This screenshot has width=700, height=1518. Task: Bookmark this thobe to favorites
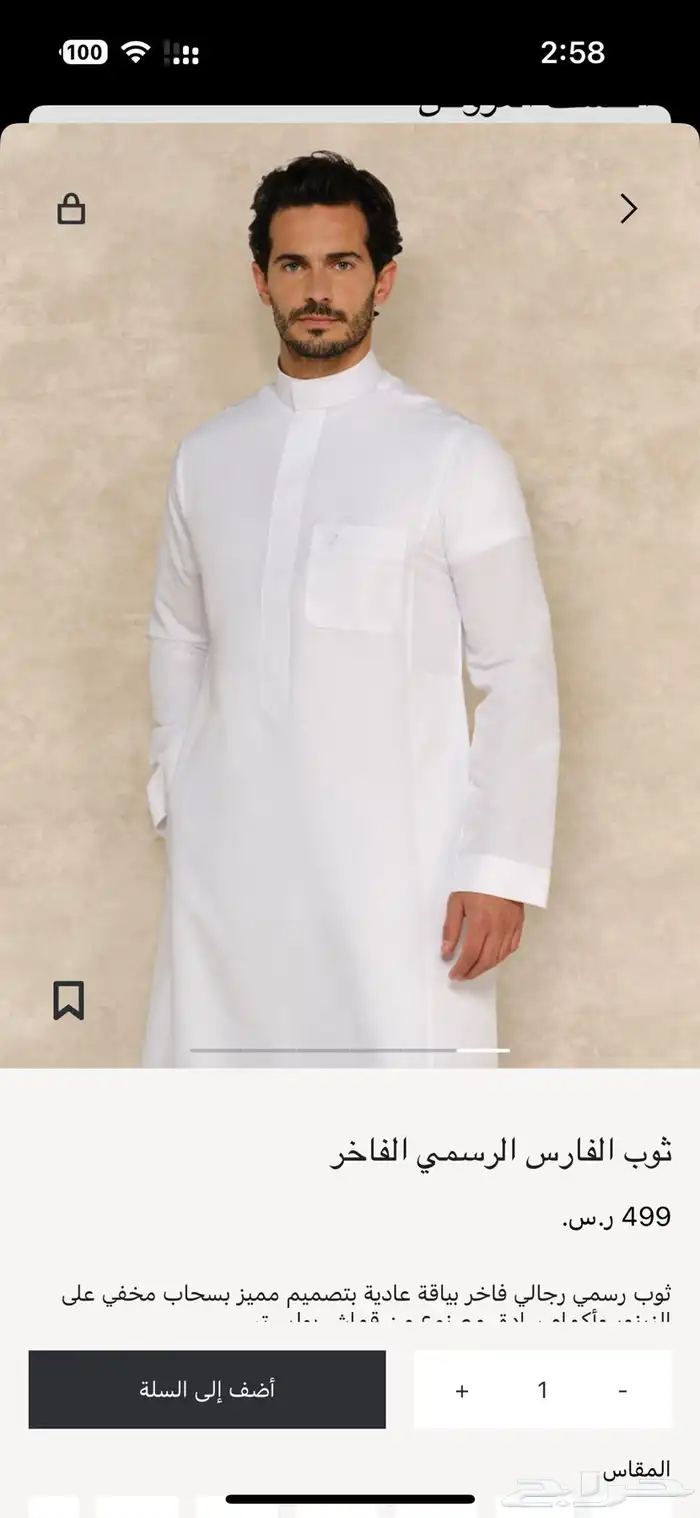pos(68,1000)
